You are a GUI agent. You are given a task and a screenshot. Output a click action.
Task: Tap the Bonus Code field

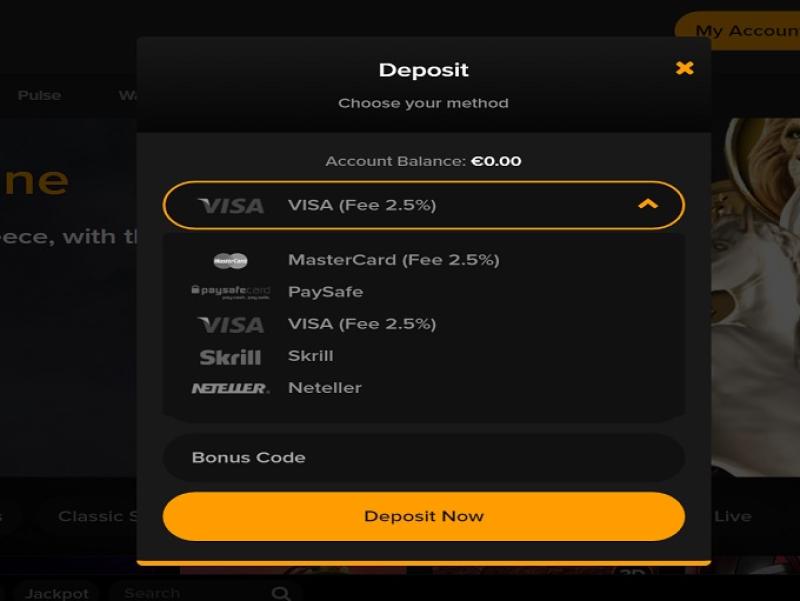(x=423, y=458)
